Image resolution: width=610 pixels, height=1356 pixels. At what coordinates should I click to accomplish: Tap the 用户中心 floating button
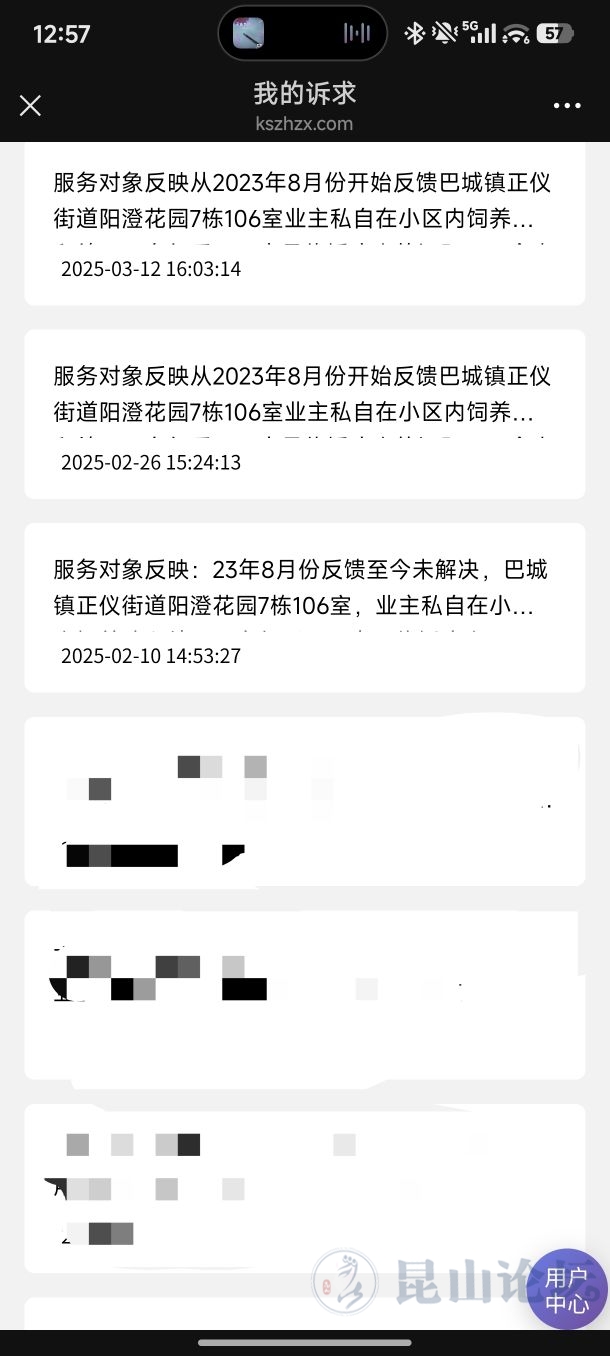(566, 1290)
